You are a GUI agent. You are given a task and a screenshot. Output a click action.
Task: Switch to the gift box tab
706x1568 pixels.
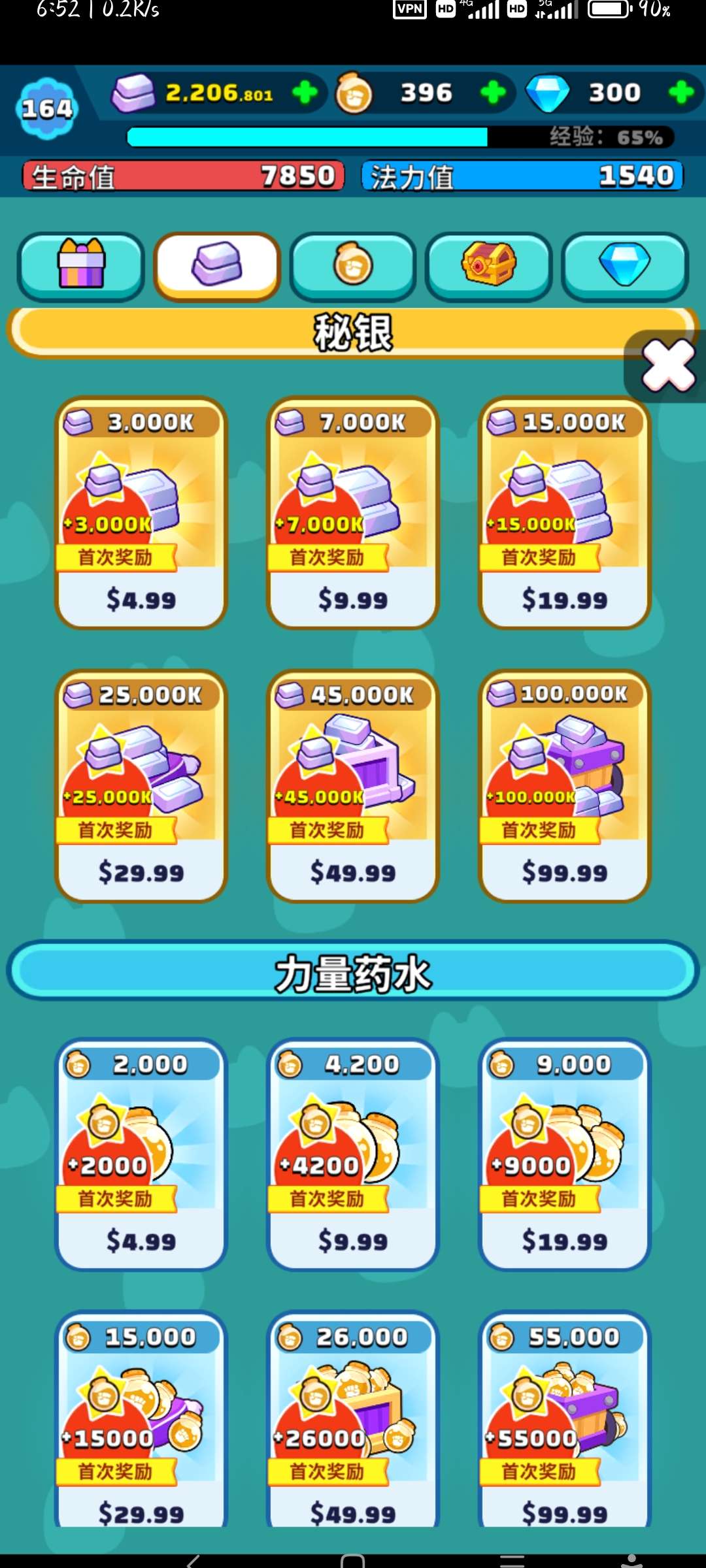(x=81, y=265)
